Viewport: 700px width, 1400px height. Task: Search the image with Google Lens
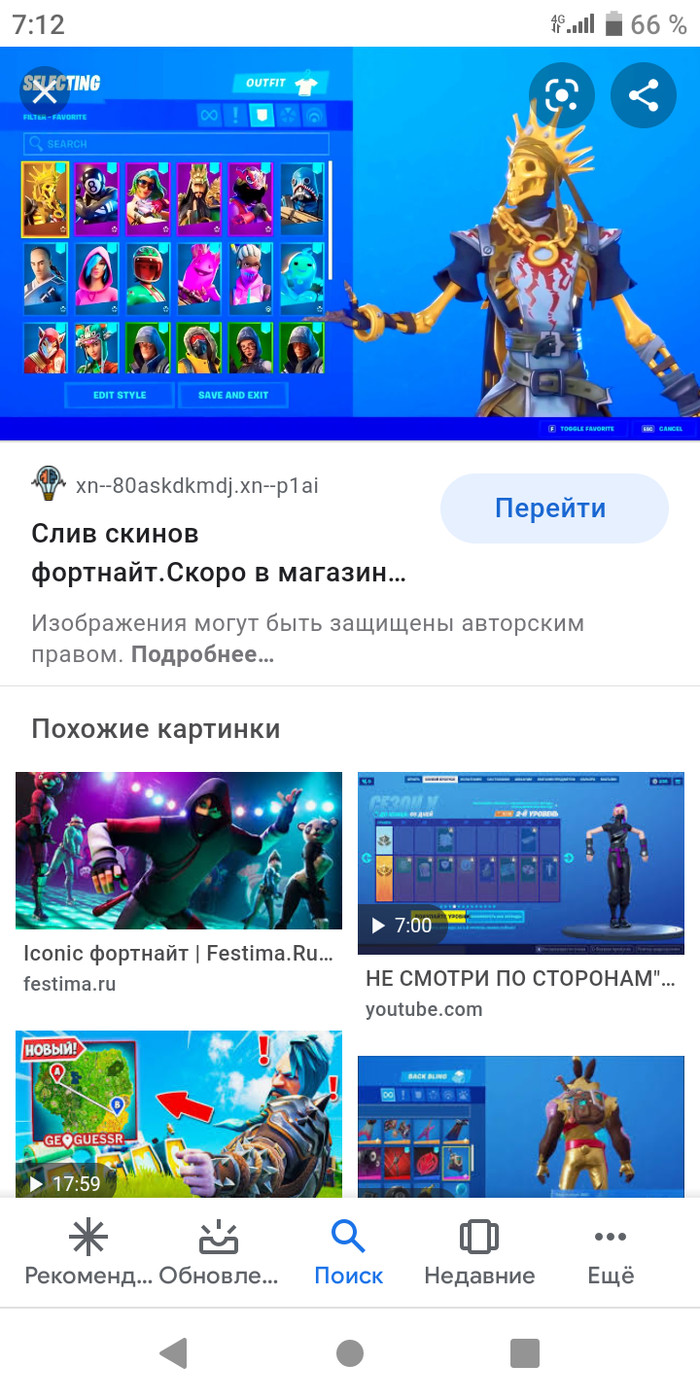pos(562,96)
